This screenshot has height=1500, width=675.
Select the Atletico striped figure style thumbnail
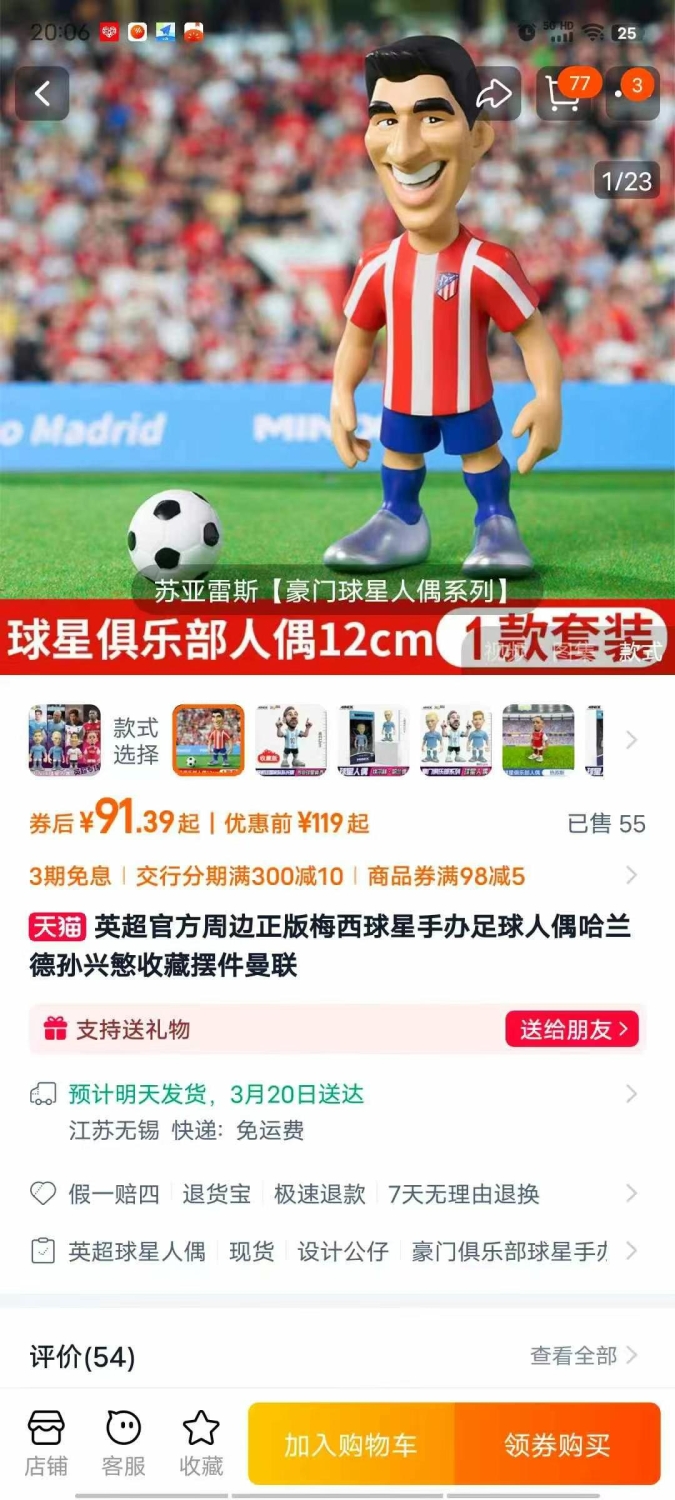point(208,740)
